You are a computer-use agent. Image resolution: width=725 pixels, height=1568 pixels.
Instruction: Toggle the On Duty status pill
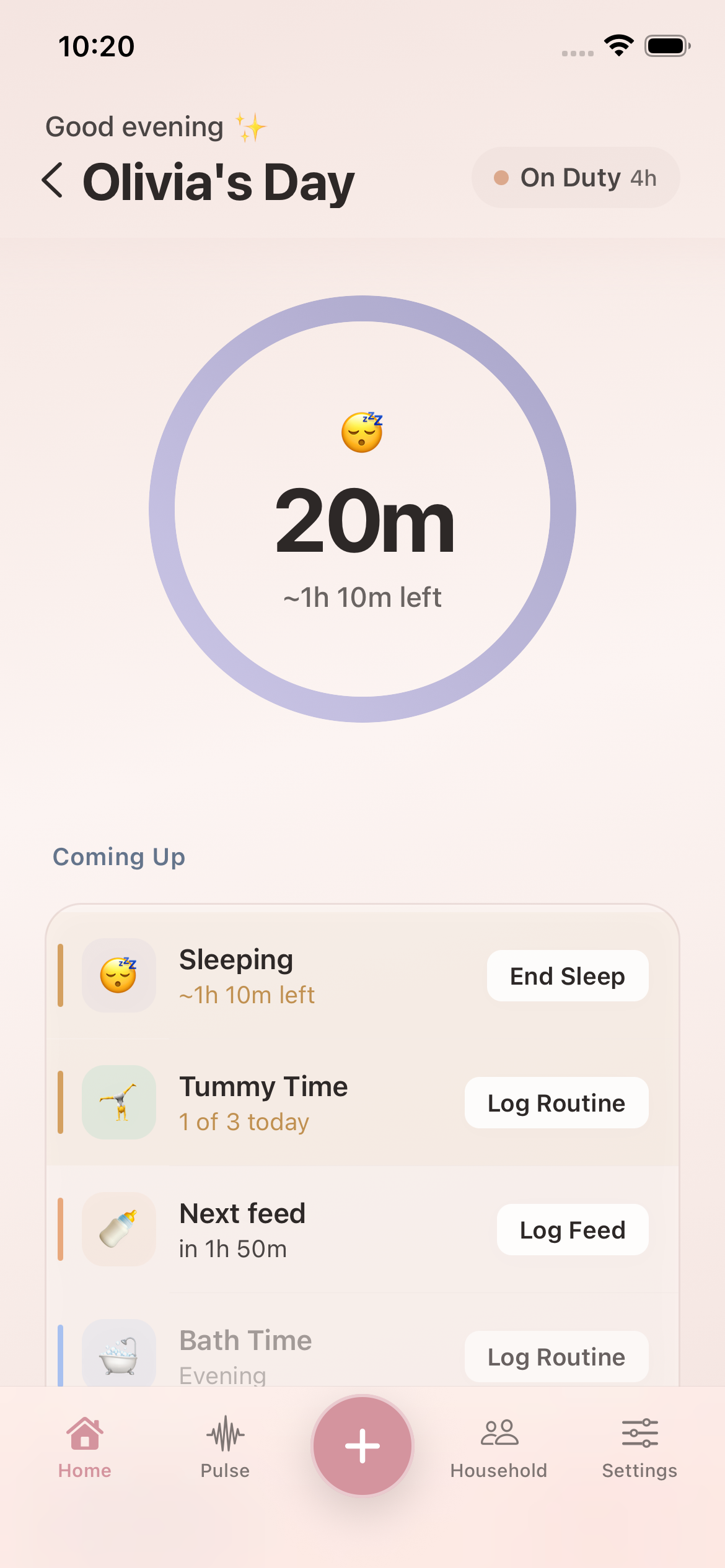click(x=575, y=178)
